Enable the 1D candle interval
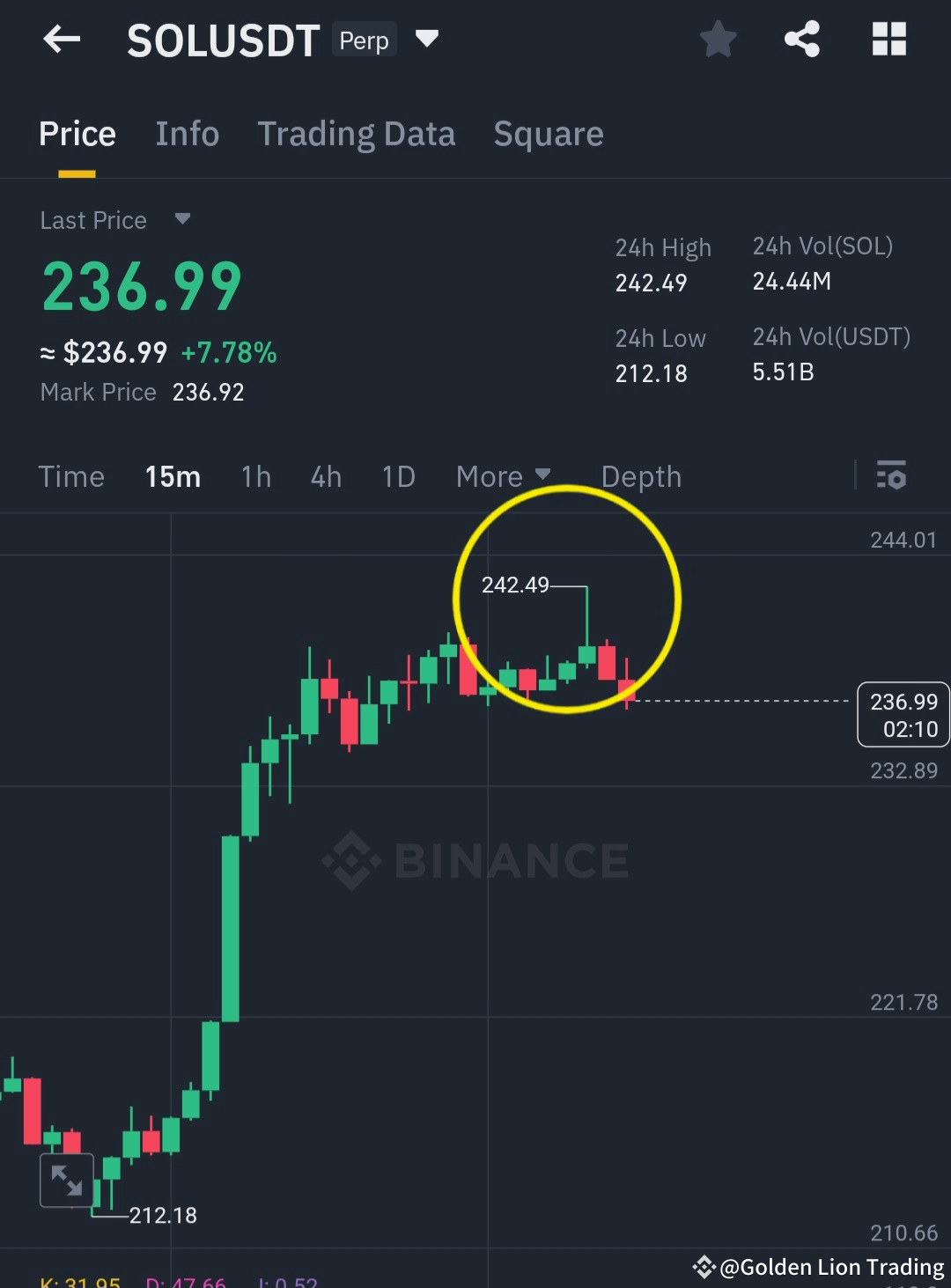The image size is (951, 1288). 398,476
